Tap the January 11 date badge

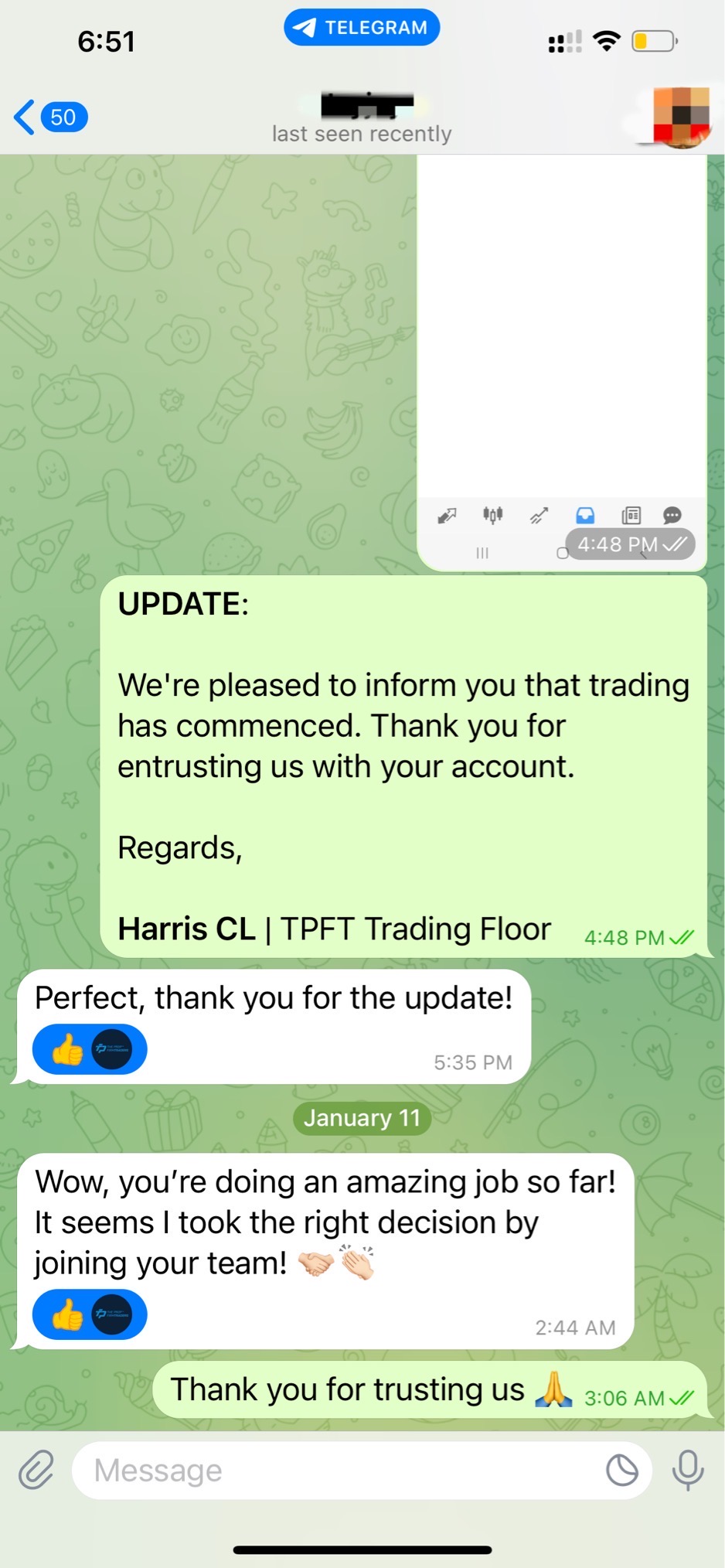(362, 1118)
